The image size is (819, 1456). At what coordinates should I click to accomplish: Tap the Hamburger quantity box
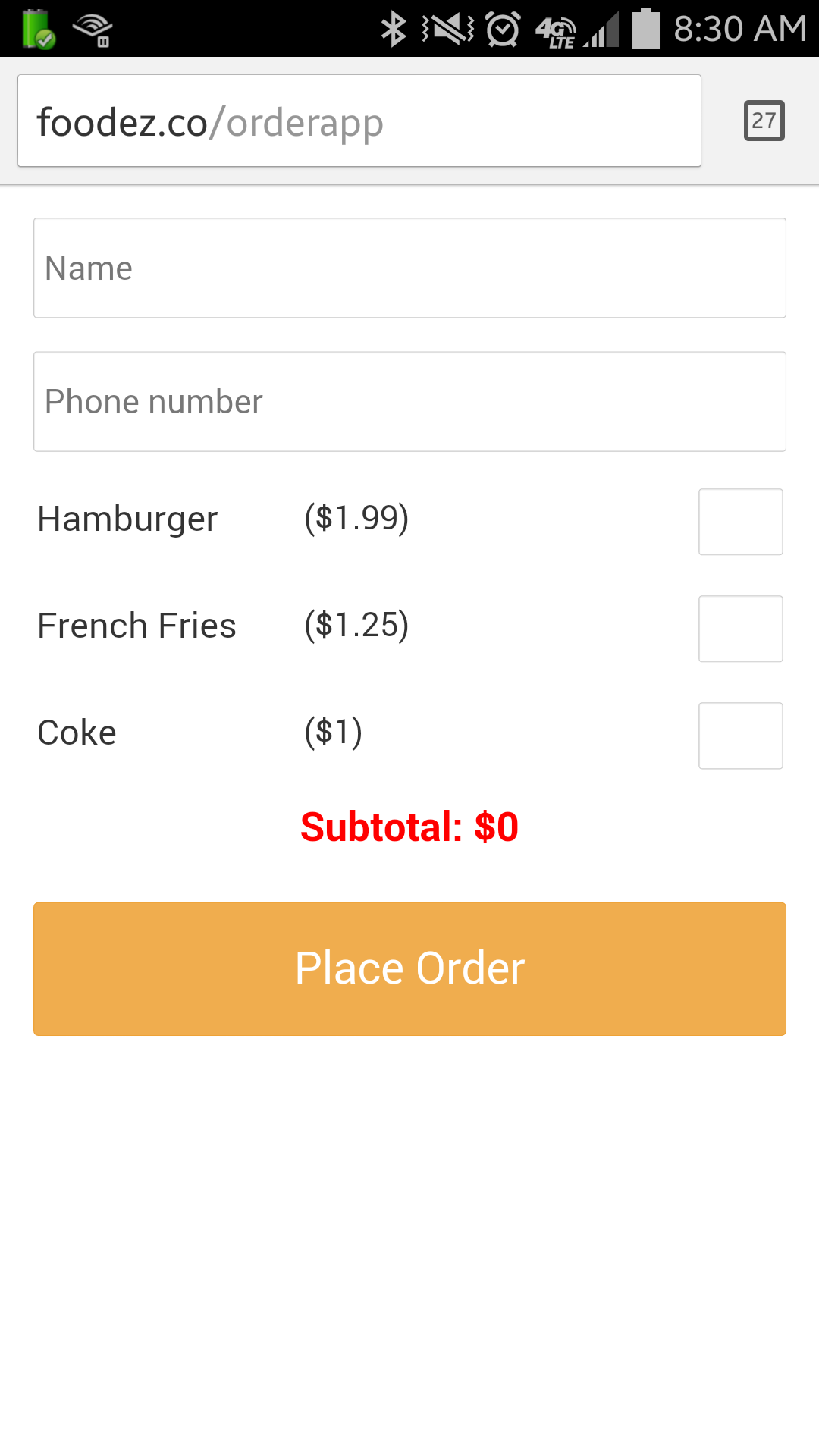740,522
